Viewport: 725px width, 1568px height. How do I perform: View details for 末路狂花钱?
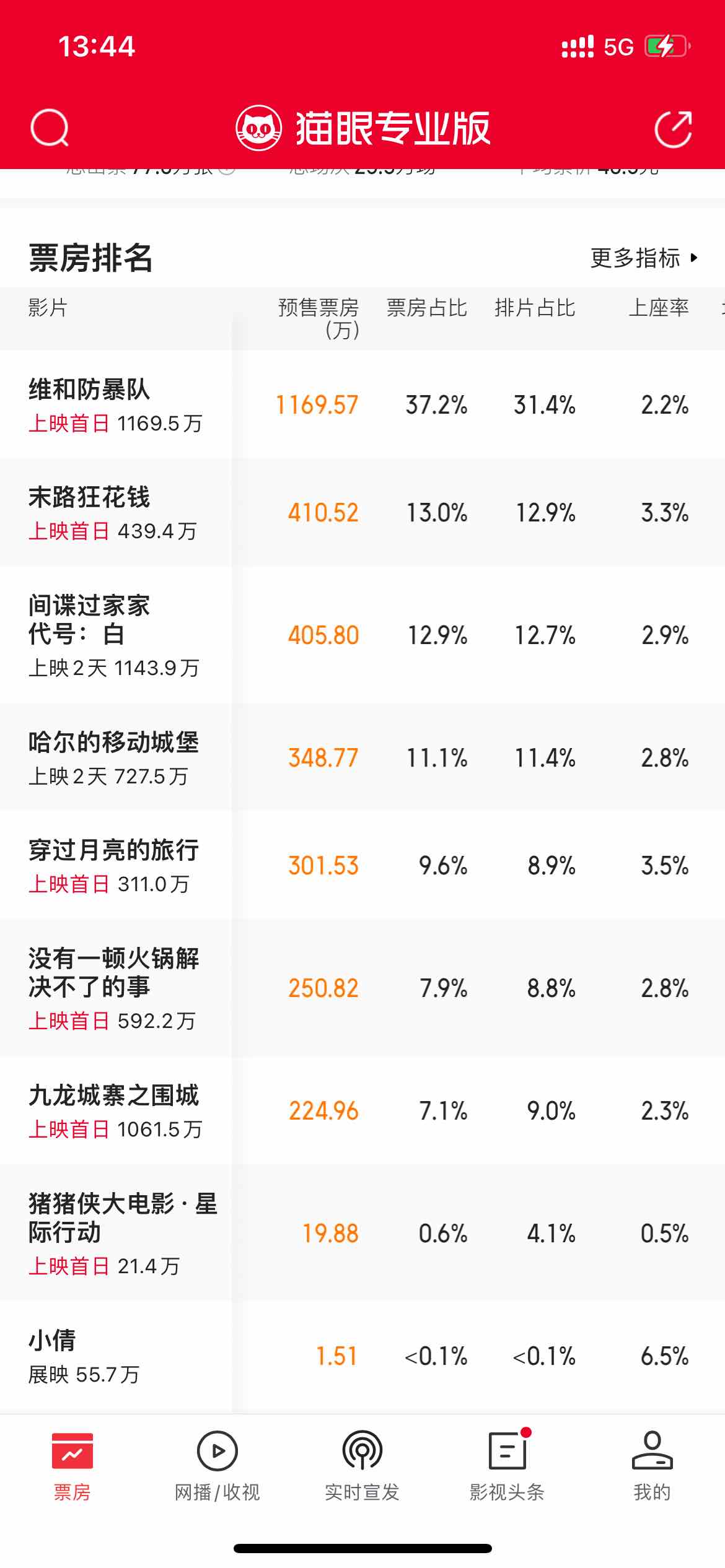(x=362, y=512)
